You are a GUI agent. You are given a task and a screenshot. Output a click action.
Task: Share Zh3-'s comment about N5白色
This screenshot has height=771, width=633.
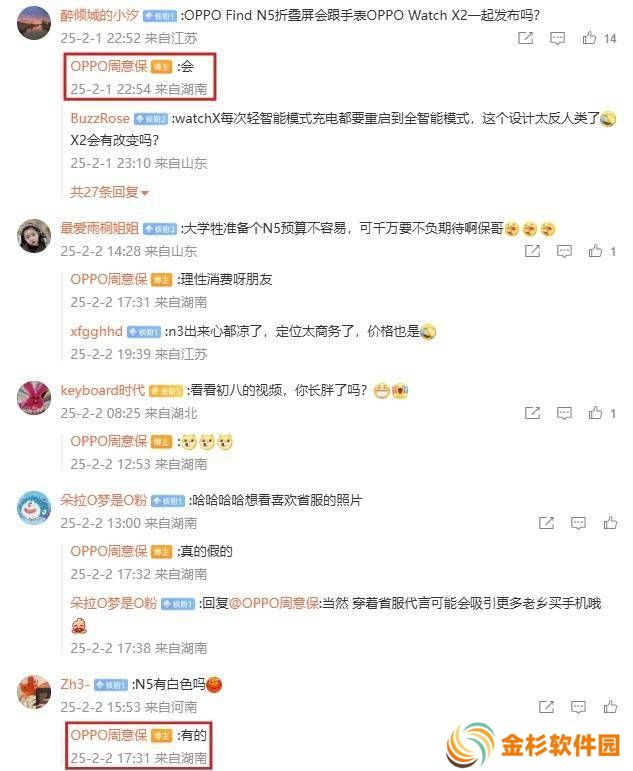pos(546,707)
